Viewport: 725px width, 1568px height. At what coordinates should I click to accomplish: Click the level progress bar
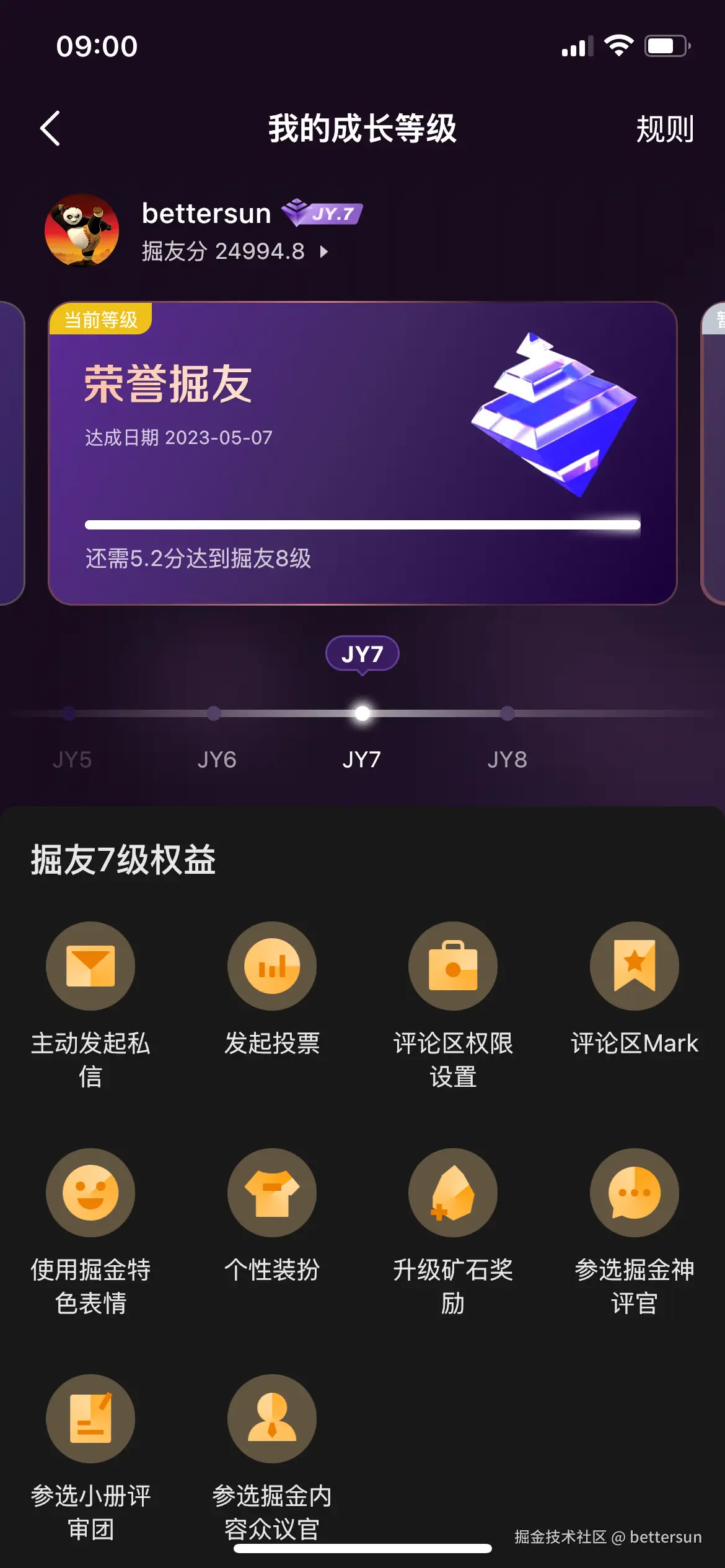click(362, 525)
